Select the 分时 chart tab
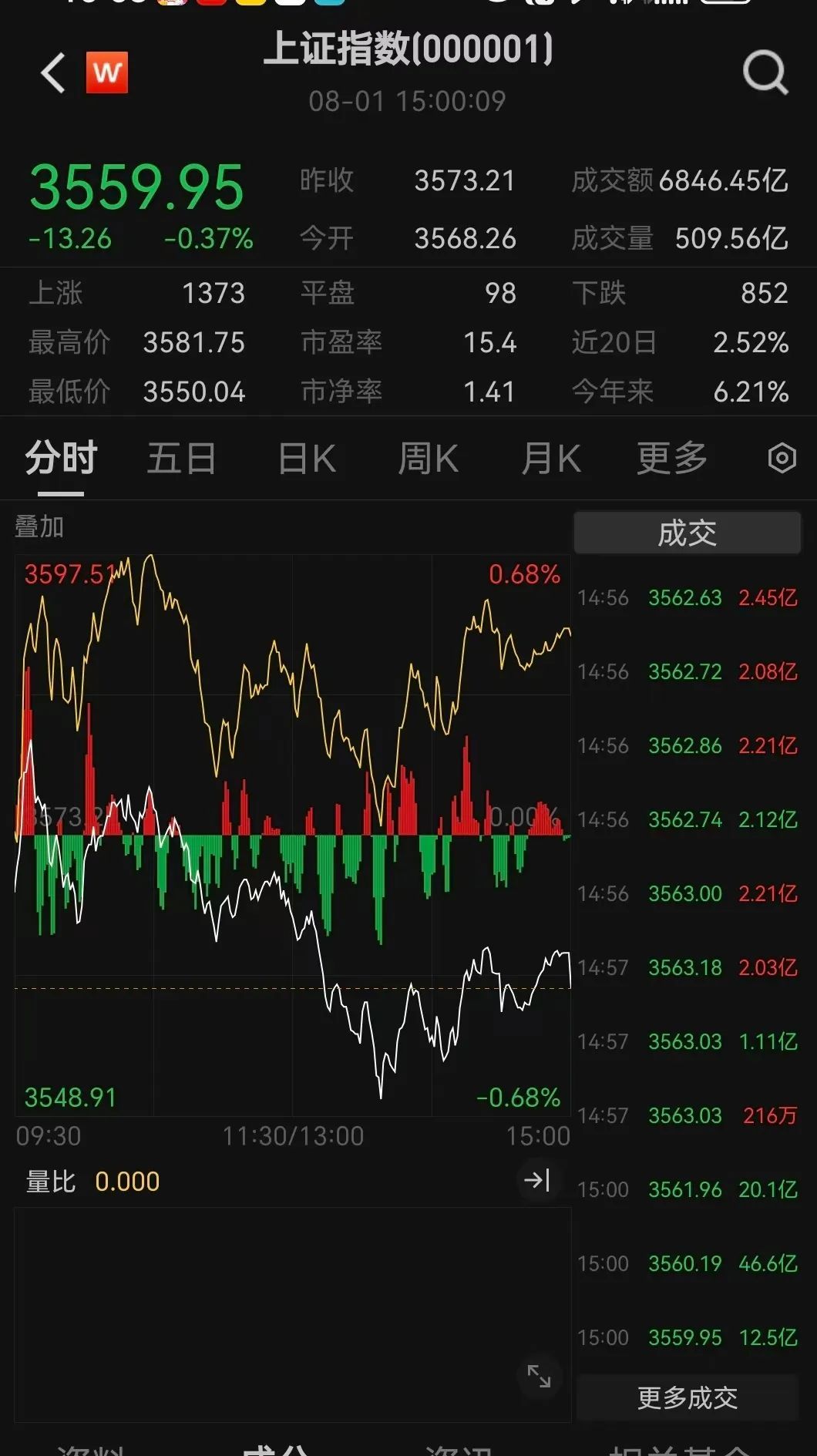The height and width of the screenshot is (1456, 817). click(x=61, y=459)
